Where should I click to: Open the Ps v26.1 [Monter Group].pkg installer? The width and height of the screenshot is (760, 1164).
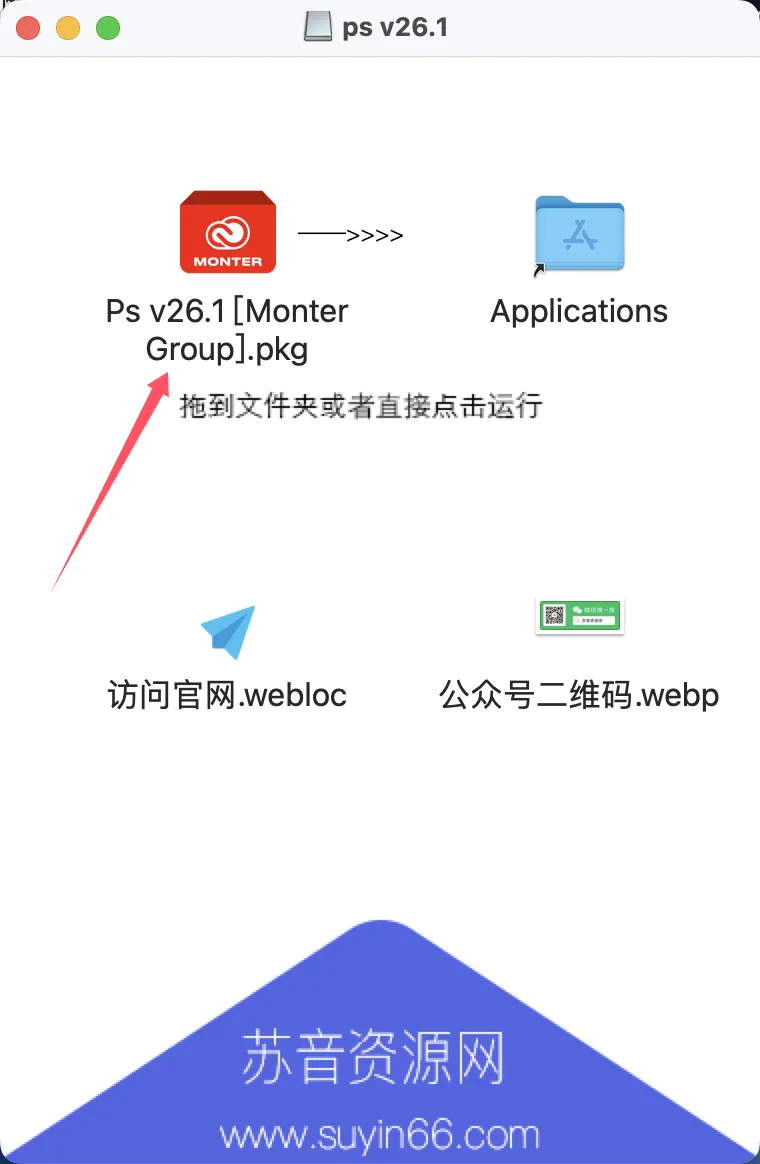point(228,232)
